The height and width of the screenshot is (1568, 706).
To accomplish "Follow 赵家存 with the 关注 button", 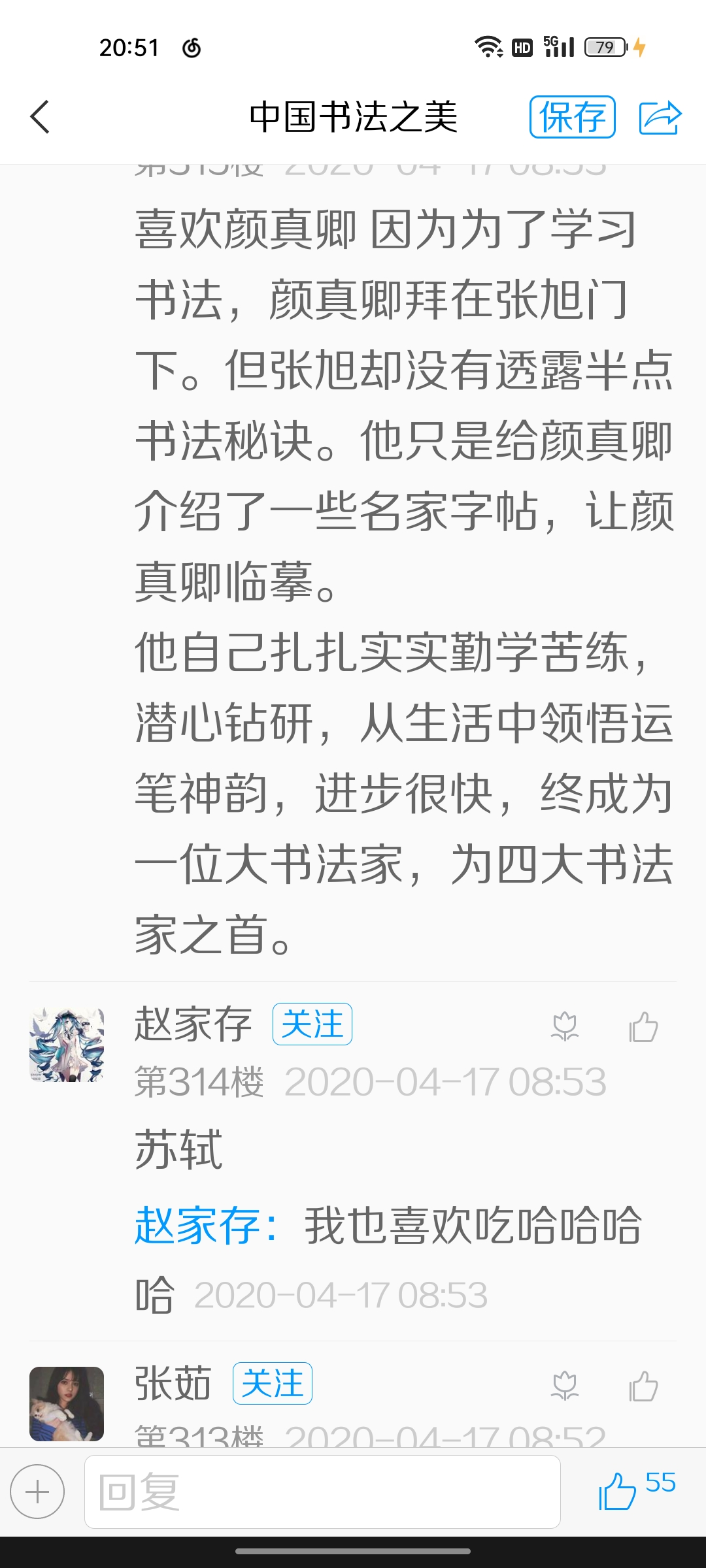I will point(312,1024).
